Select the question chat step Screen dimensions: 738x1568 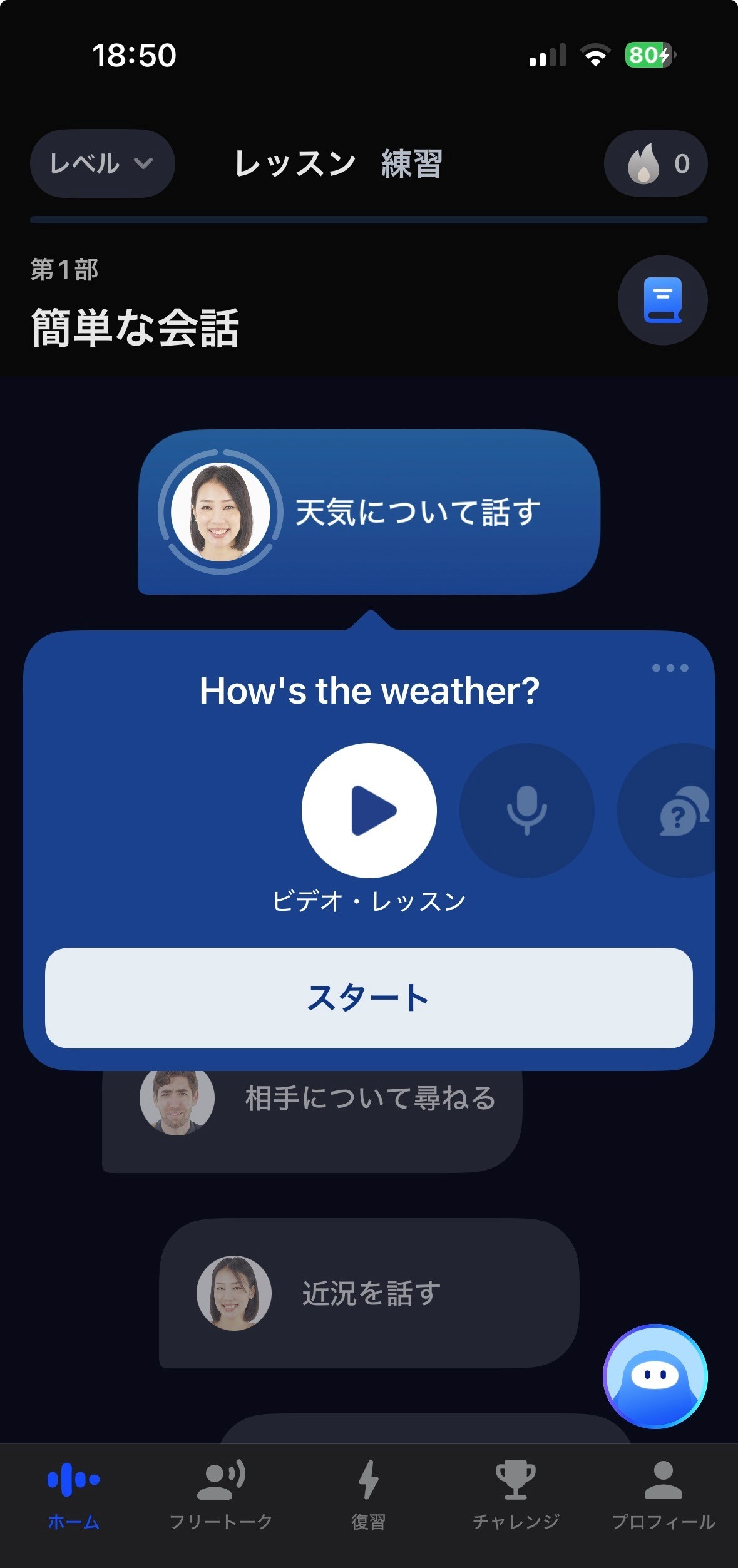click(x=679, y=810)
